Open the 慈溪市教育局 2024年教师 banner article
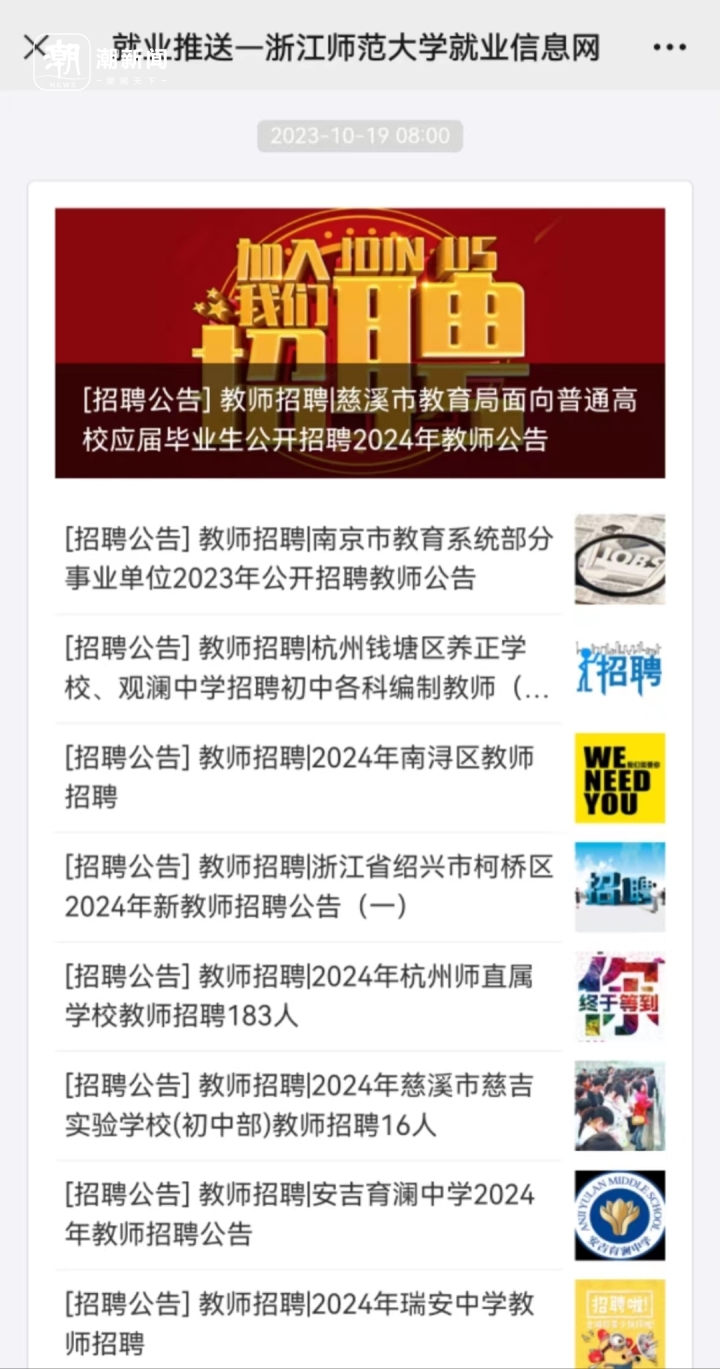 [360, 343]
